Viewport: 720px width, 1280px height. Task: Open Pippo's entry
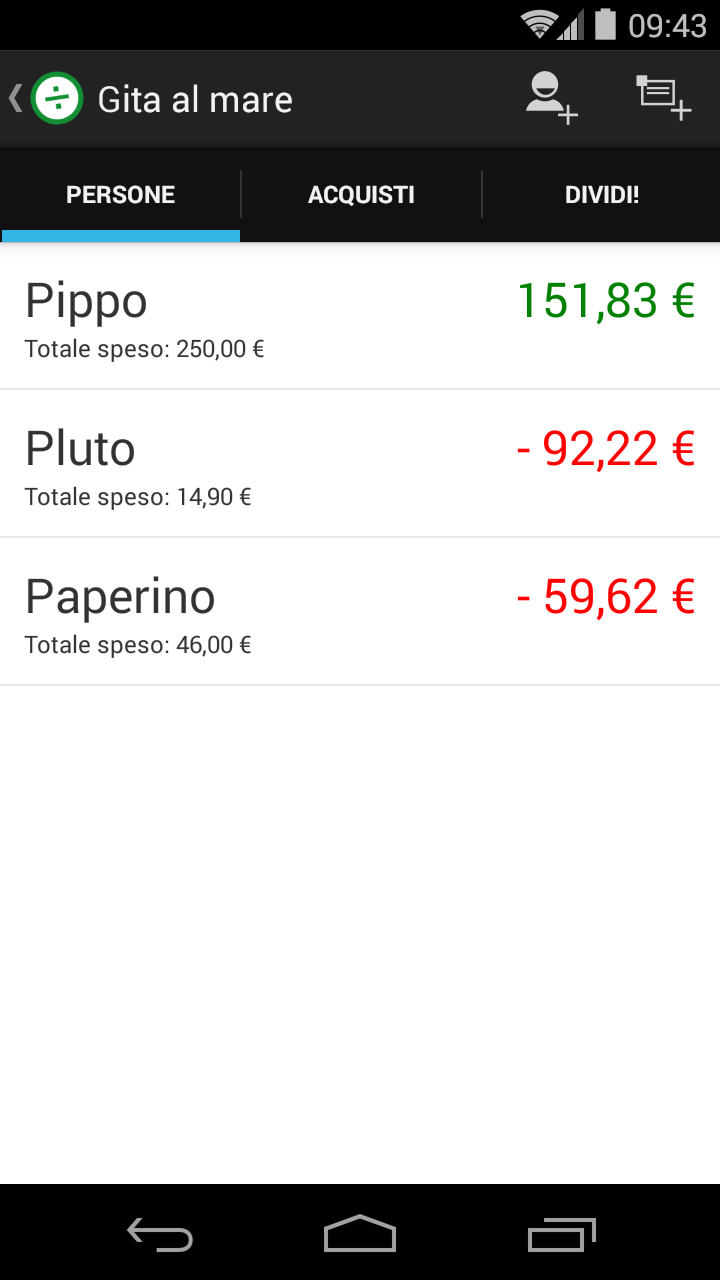click(x=360, y=316)
